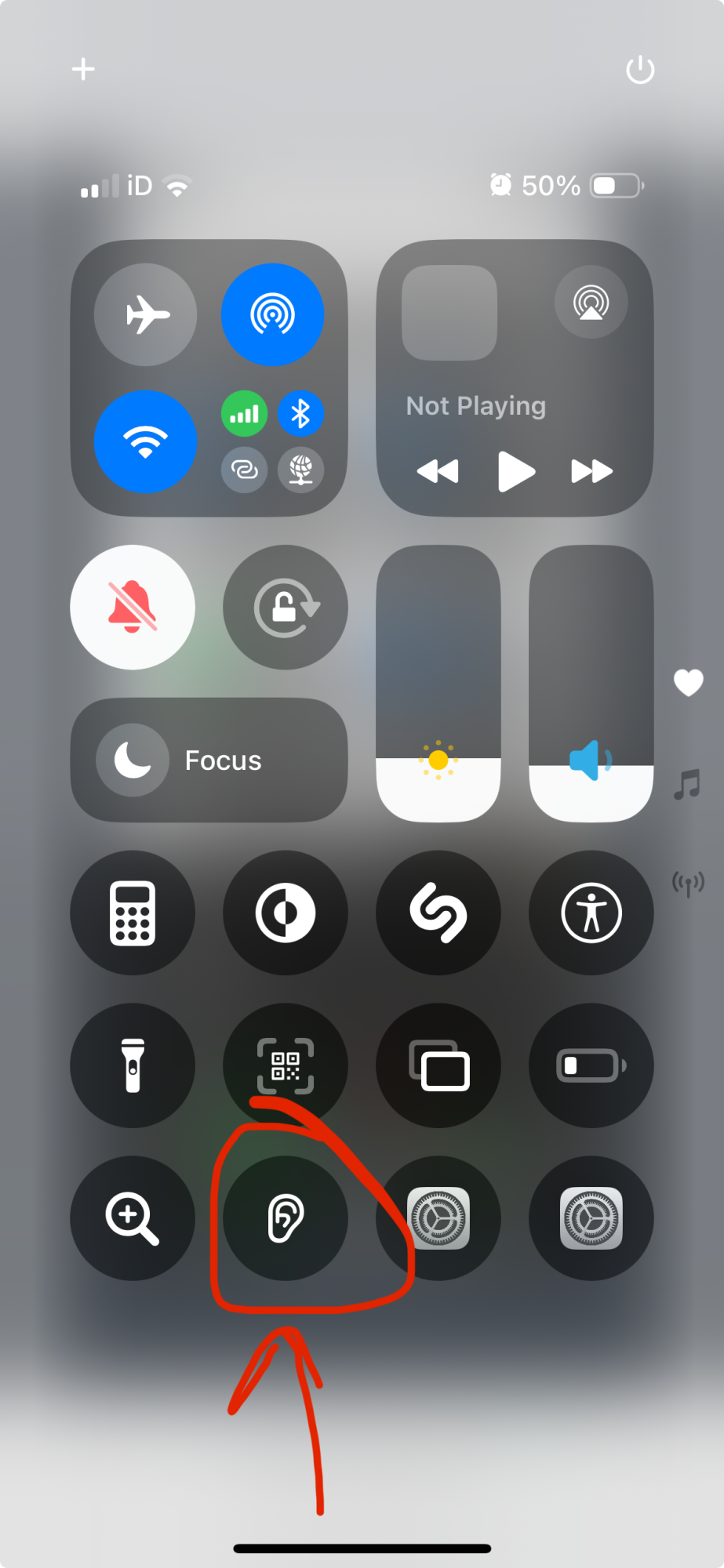Open the Hearing control
Viewport: 724px width, 1568px height.
(x=286, y=1218)
